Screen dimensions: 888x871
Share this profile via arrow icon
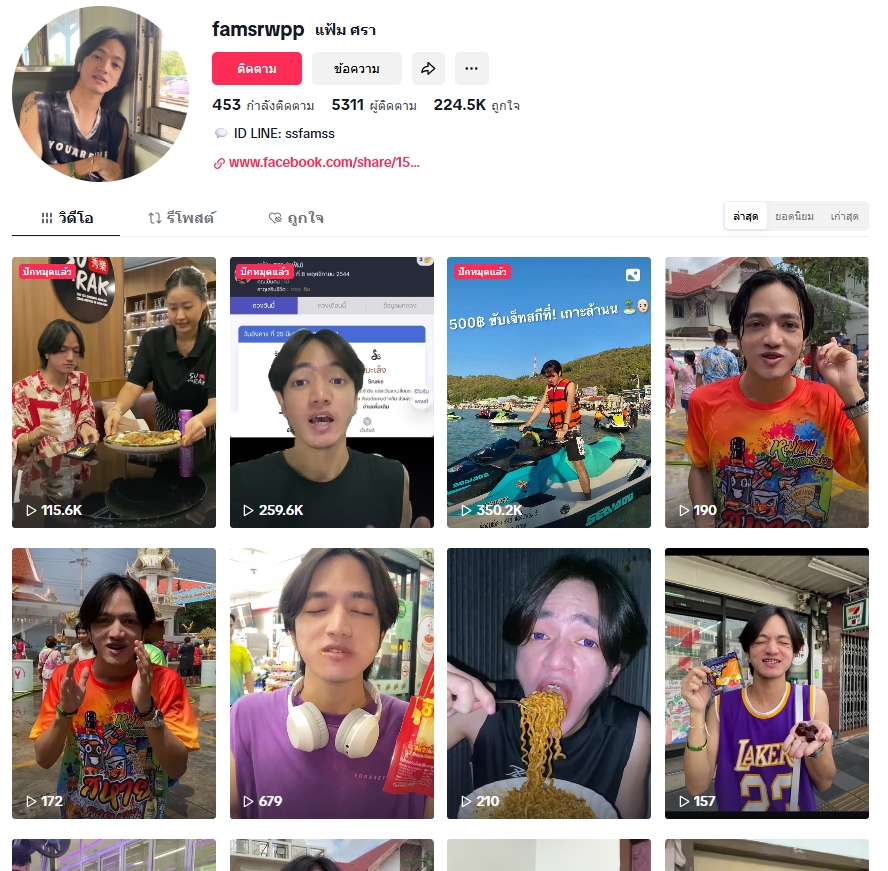click(428, 69)
